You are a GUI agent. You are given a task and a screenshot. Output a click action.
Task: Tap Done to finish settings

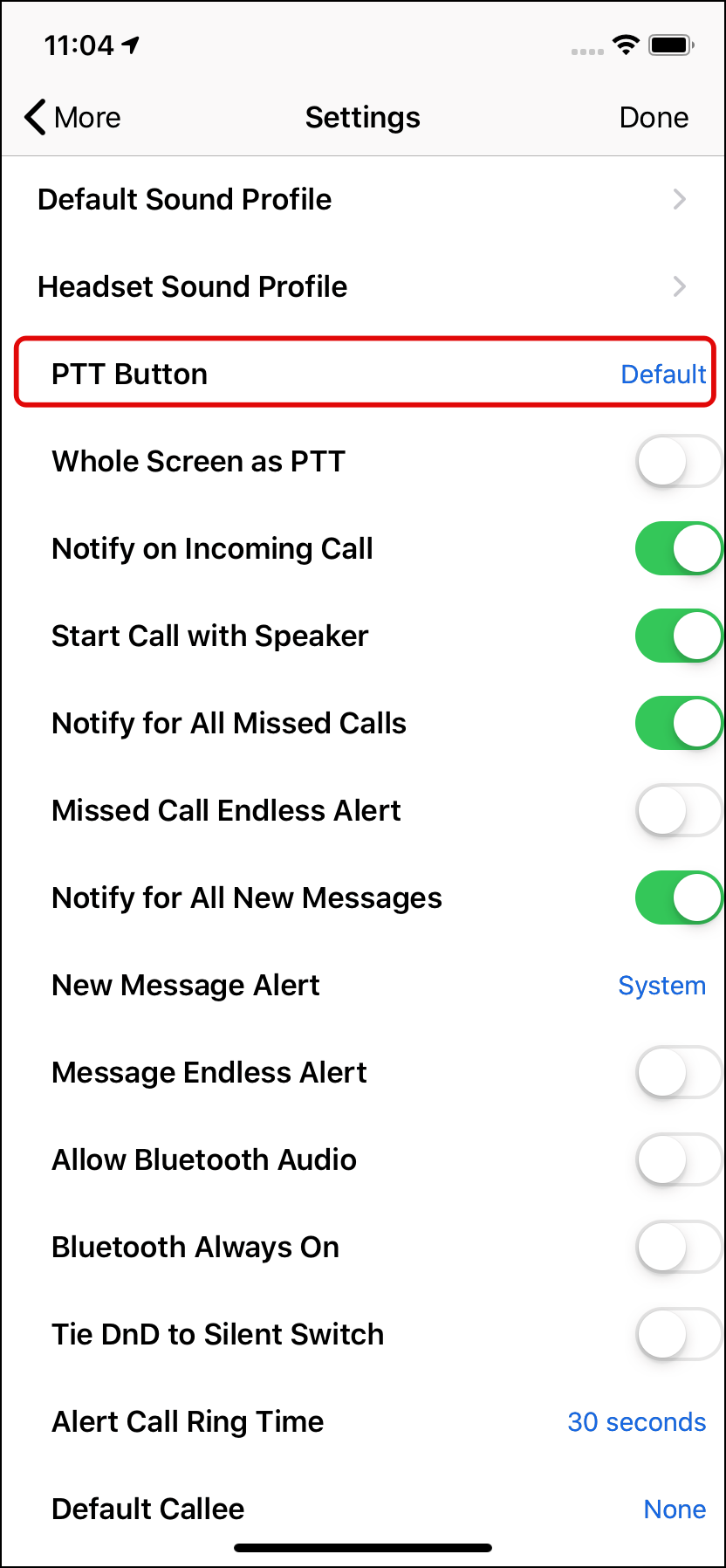(654, 117)
